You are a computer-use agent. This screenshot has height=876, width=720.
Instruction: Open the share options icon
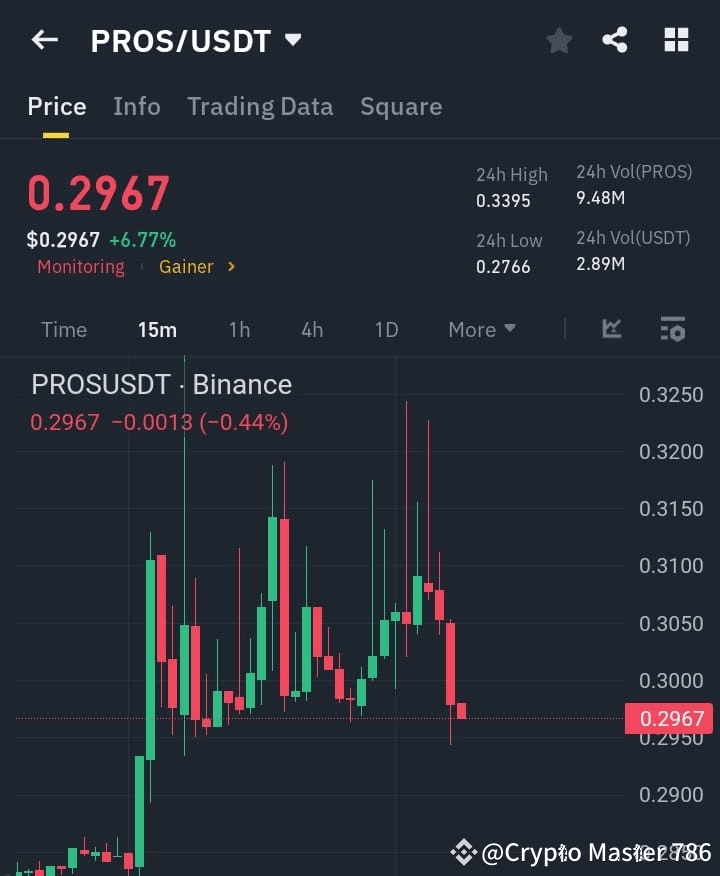pyautogui.click(x=614, y=41)
